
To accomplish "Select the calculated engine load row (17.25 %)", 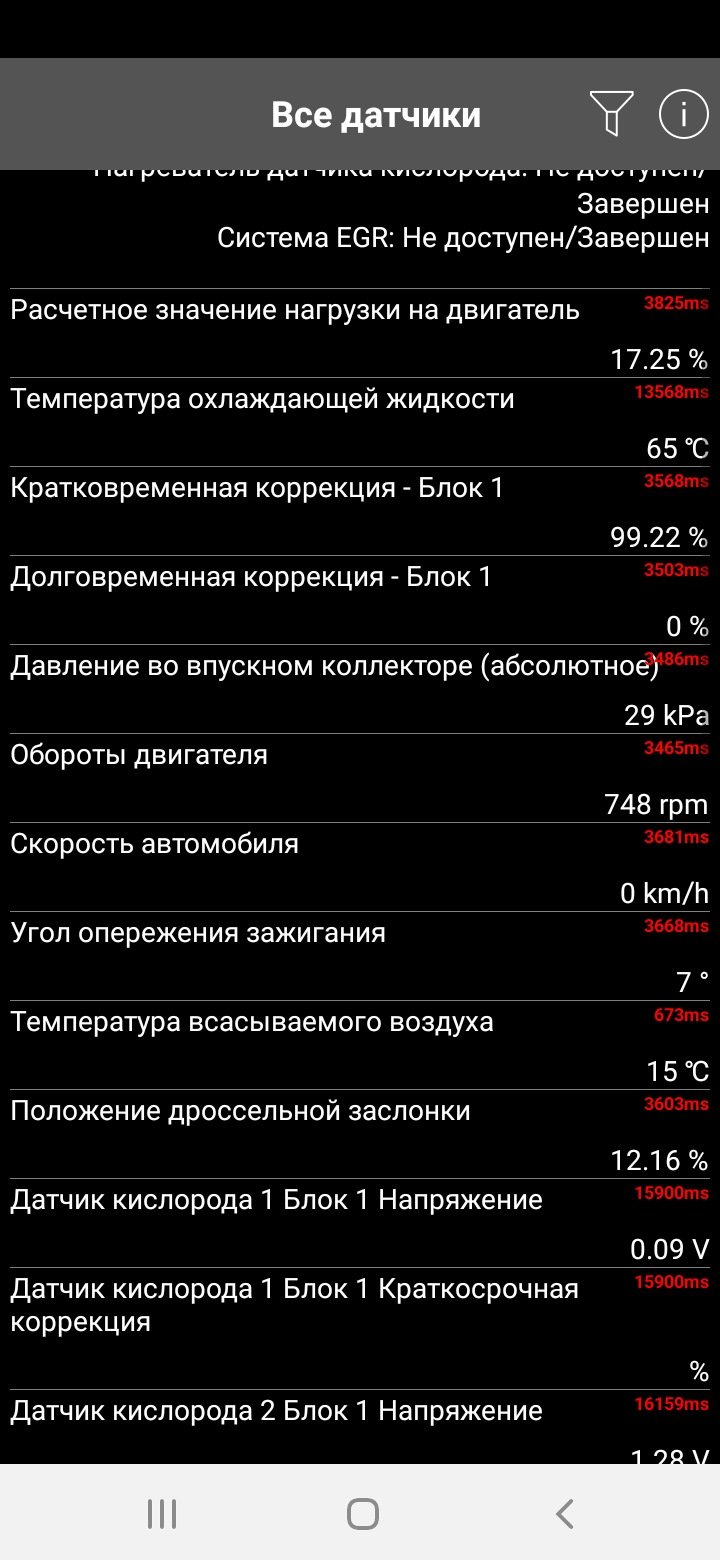I will pyautogui.click(x=360, y=333).
